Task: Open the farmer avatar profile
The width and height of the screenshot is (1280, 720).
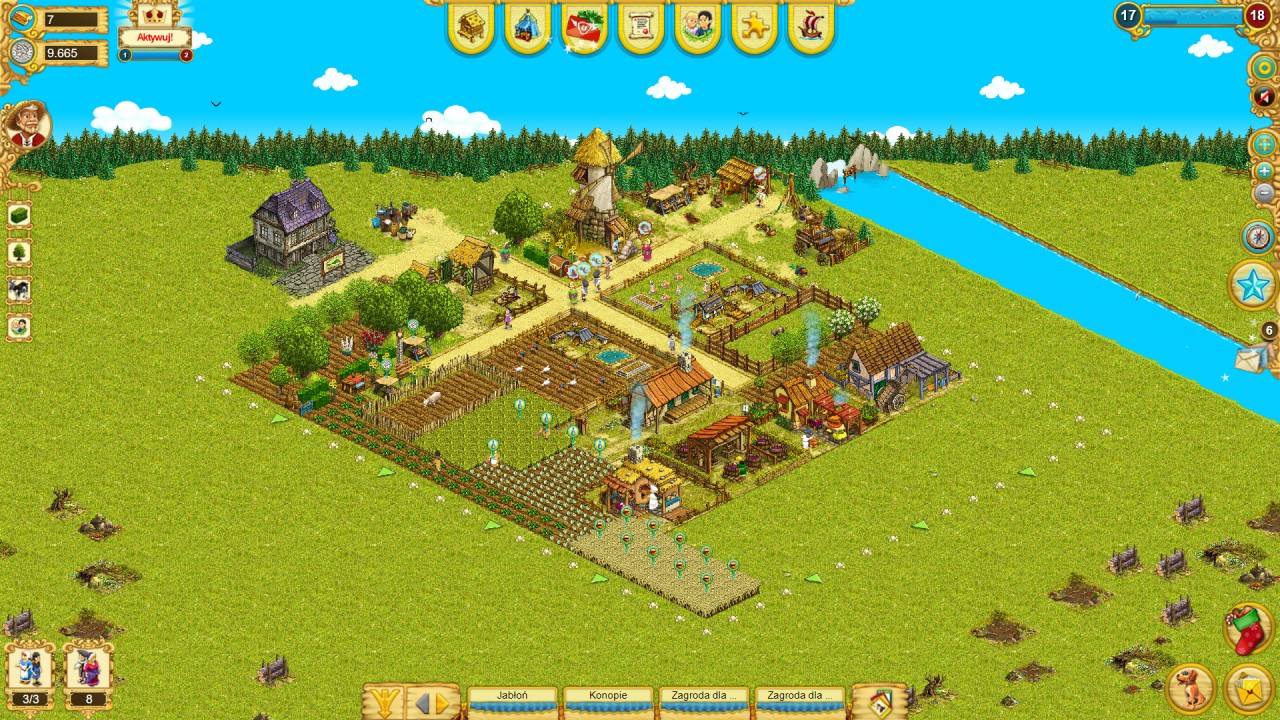Action: 27,125
